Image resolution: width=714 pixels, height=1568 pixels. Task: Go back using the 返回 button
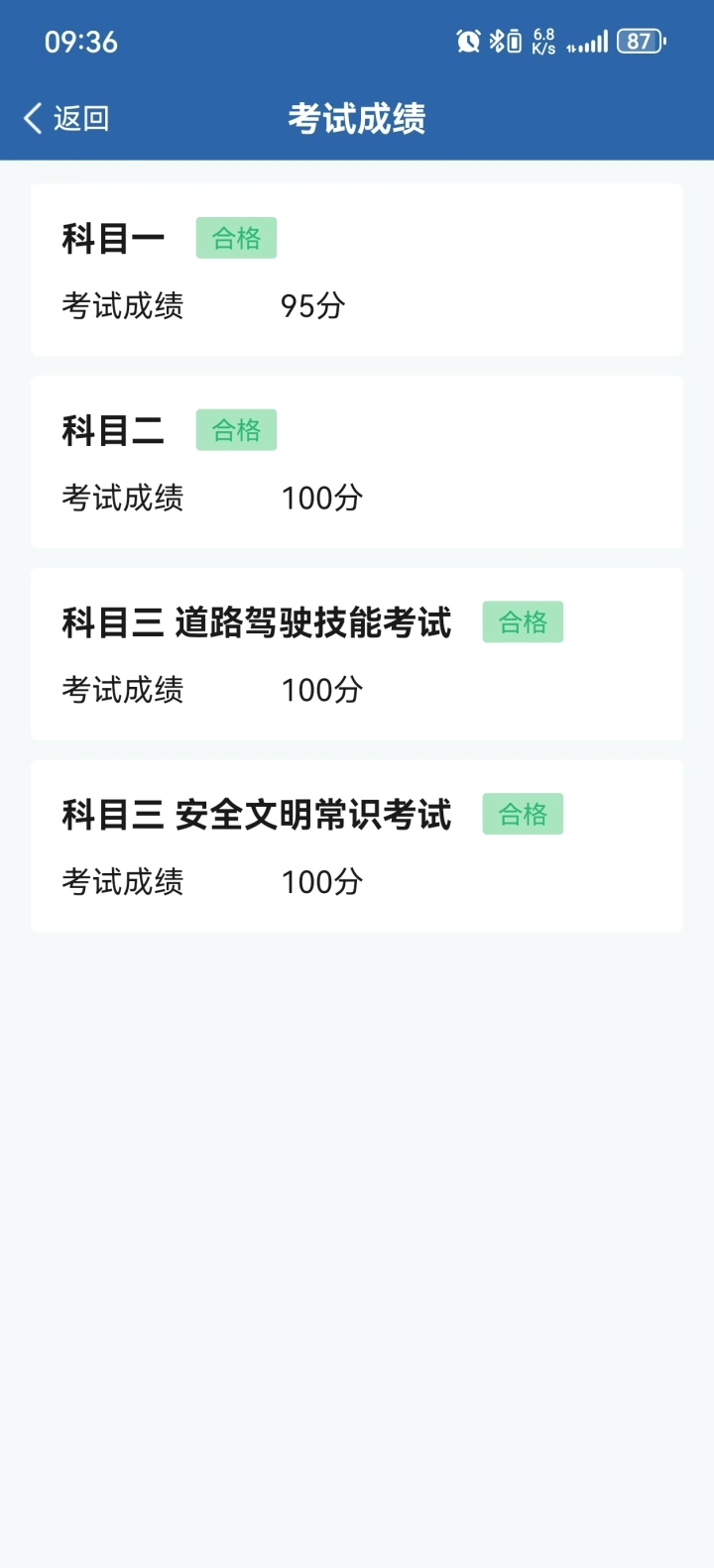click(66, 119)
